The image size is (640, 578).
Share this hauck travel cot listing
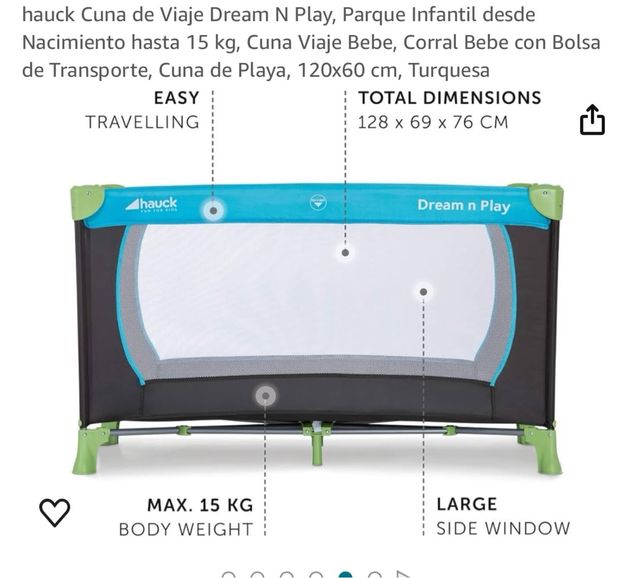click(x=592, y=121)
